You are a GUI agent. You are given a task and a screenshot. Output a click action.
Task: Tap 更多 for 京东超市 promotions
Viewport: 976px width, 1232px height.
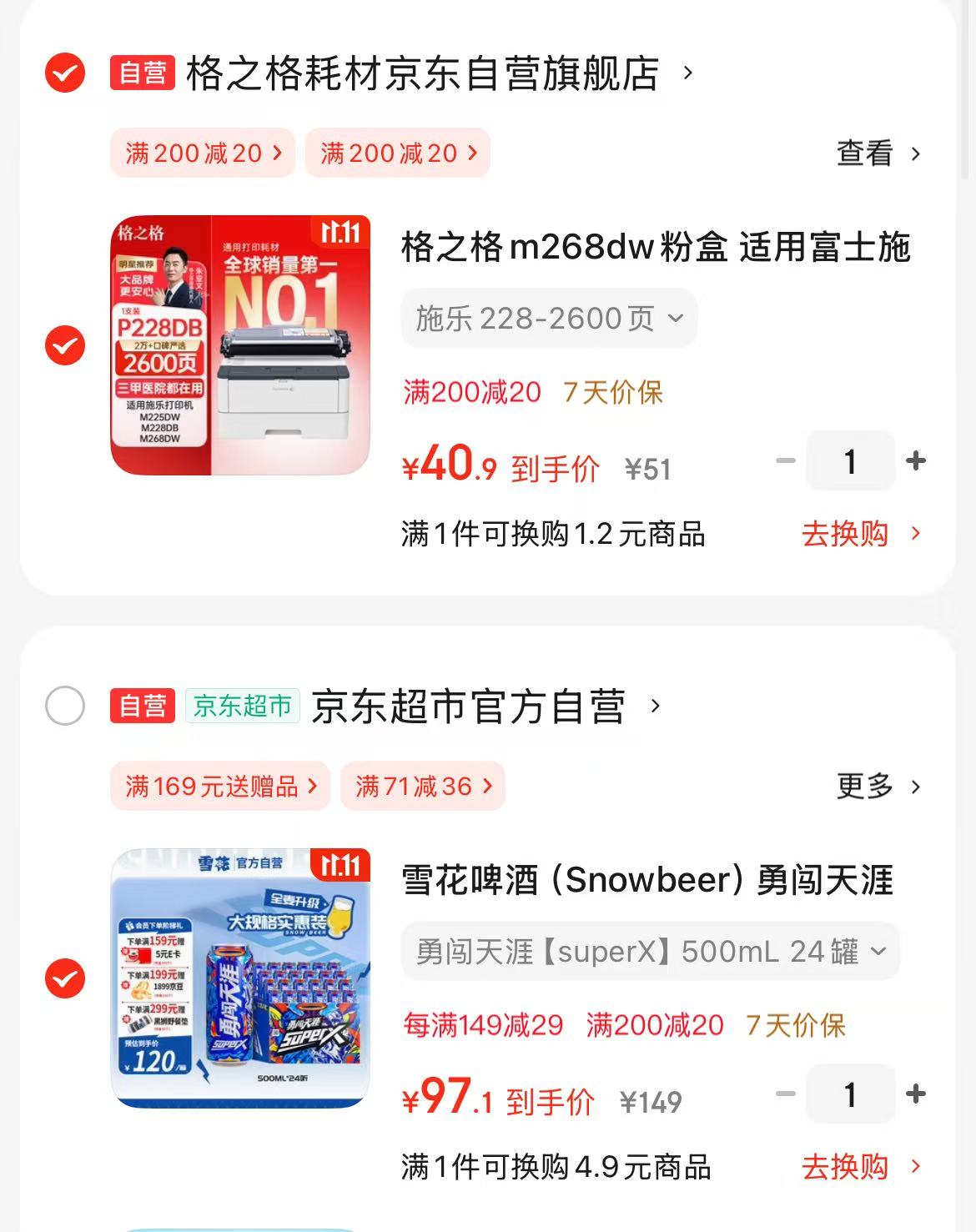coord(878,786)
